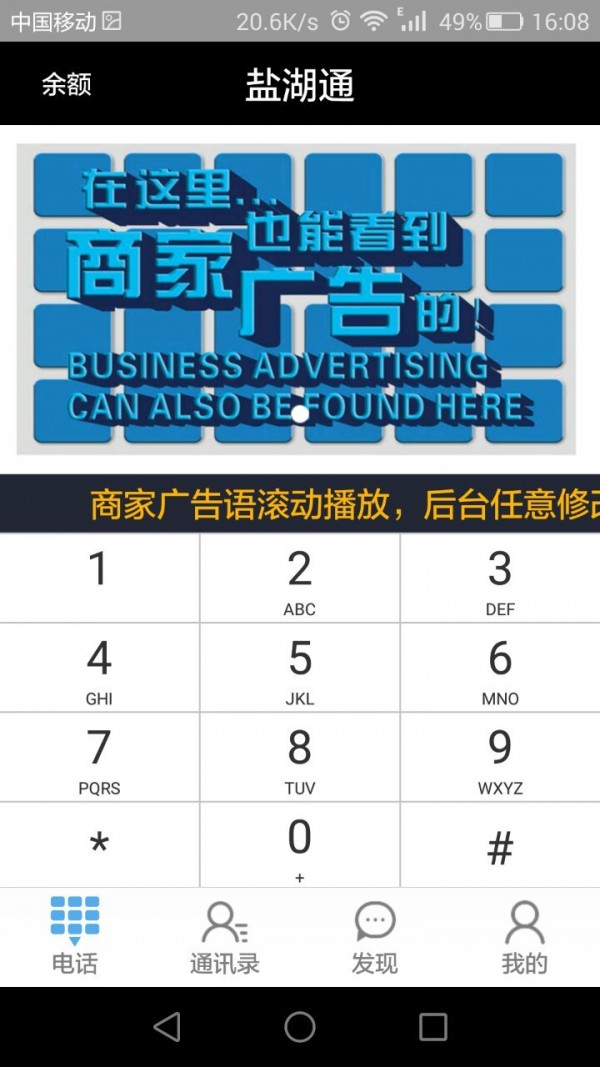Enter digit 5 JKL
The width and height of the screenshot is (600, 1067).
pyautogui.click(x=299, y=667)
